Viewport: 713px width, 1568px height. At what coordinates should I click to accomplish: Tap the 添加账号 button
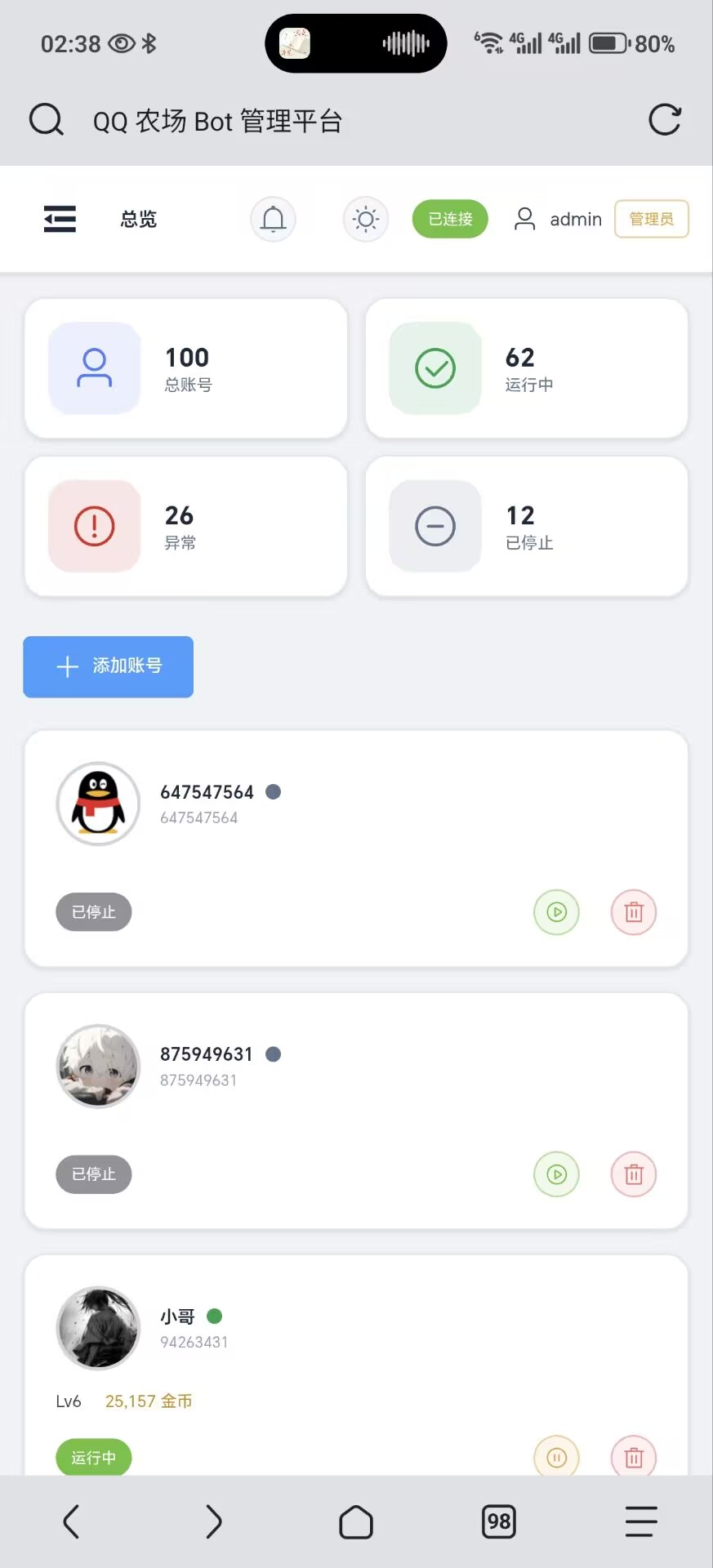pyautogui.click(x=109, y=666)
